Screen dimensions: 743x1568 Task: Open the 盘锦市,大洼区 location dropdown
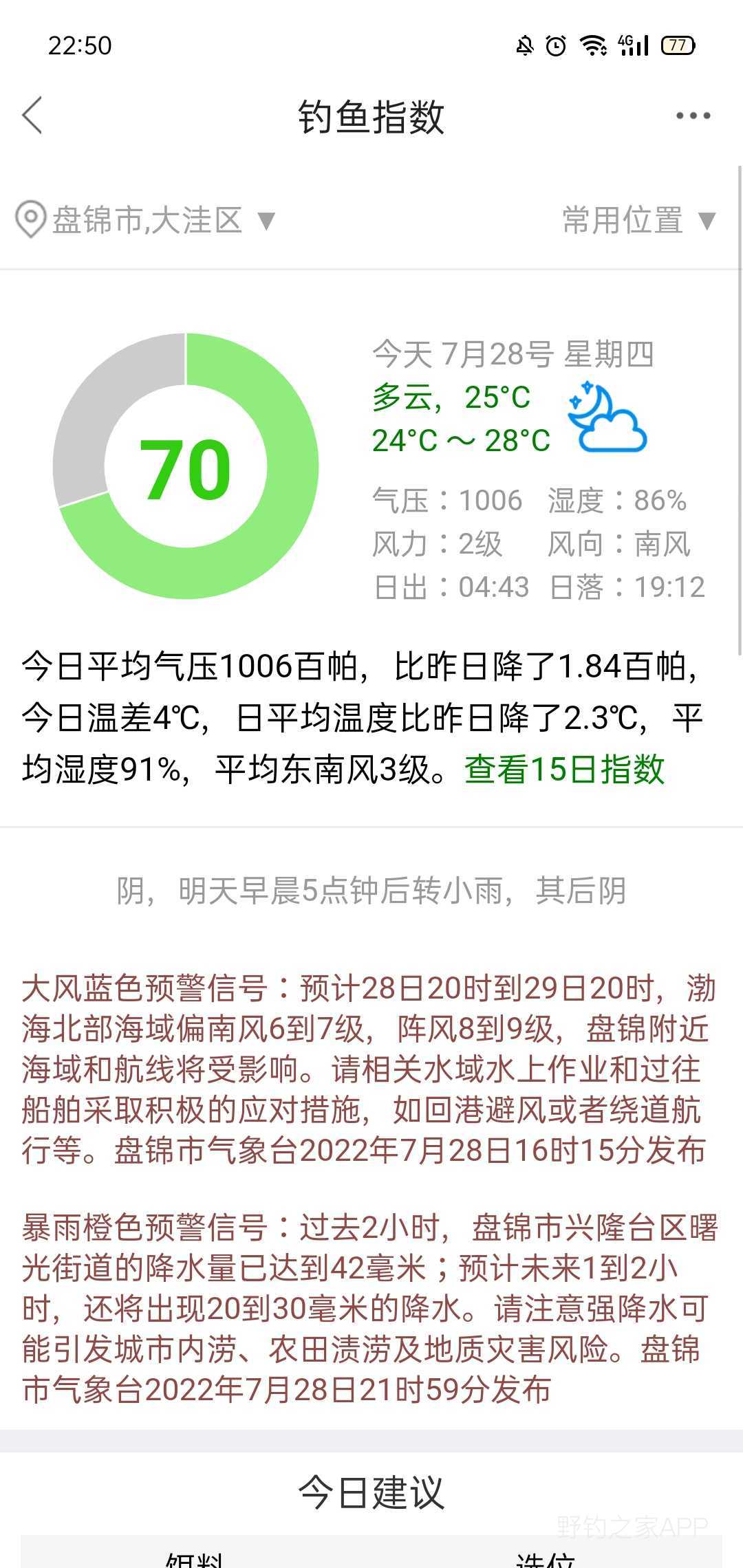146,220
